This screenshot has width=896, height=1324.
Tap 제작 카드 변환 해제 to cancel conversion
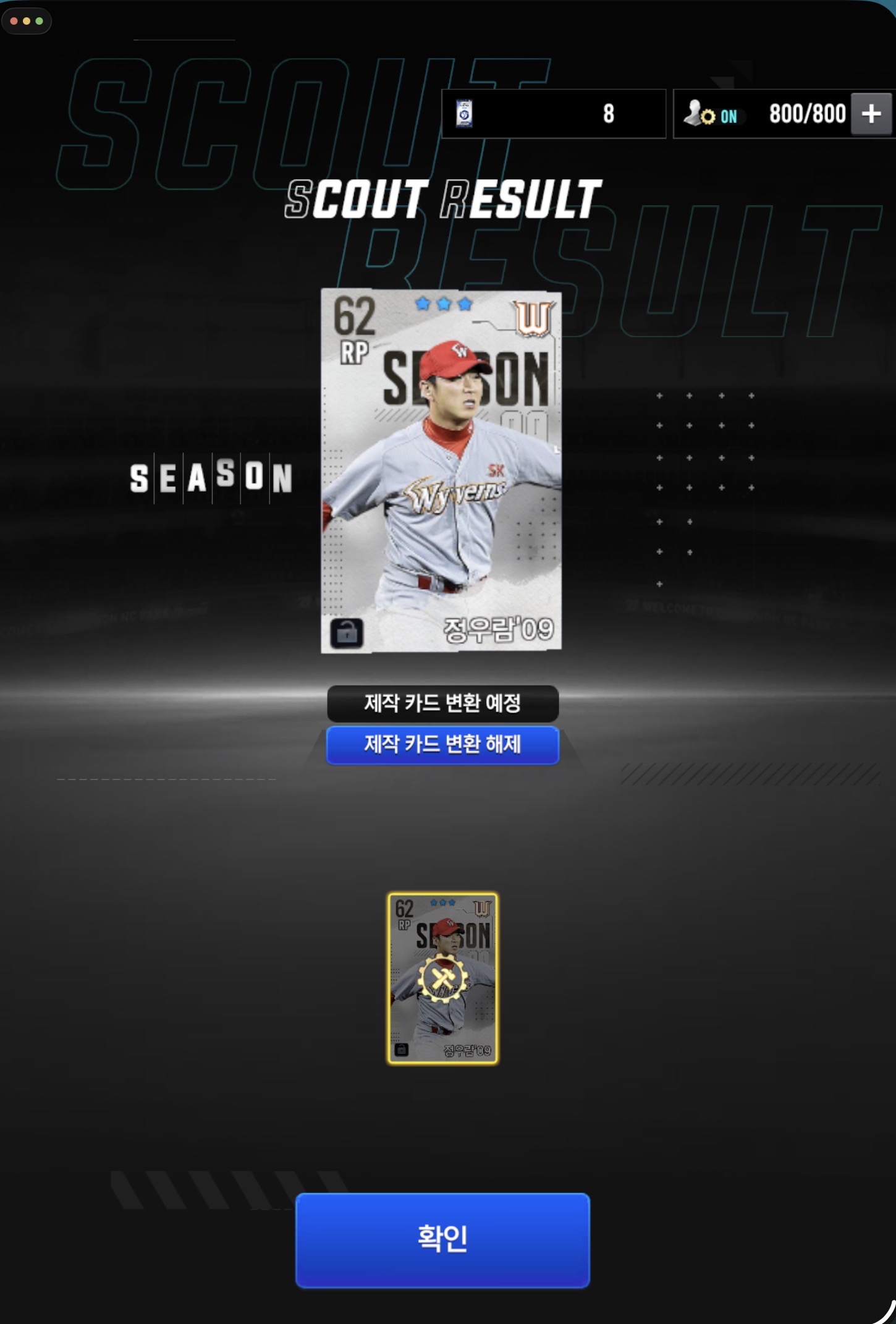coord(442,745)
